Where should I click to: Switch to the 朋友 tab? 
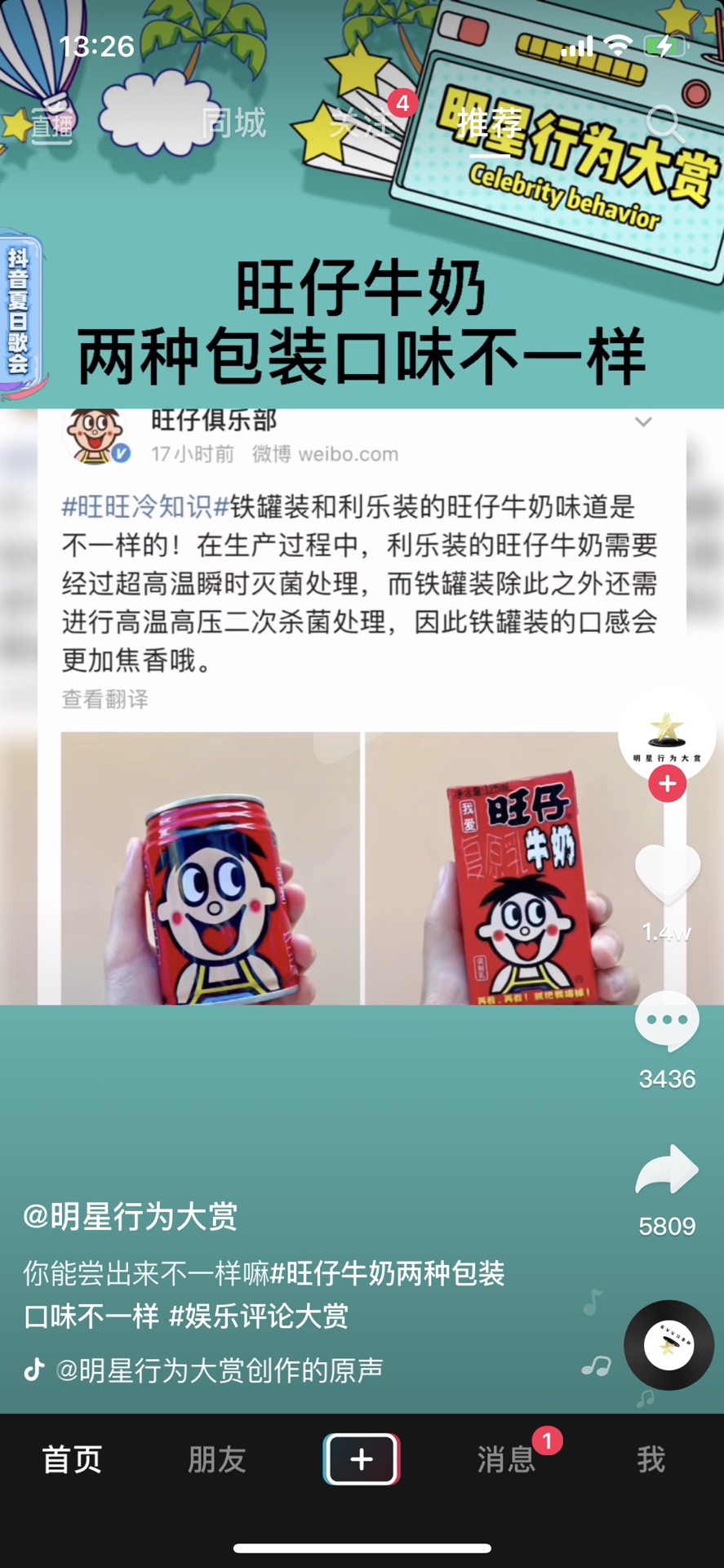click(217, 1459)
